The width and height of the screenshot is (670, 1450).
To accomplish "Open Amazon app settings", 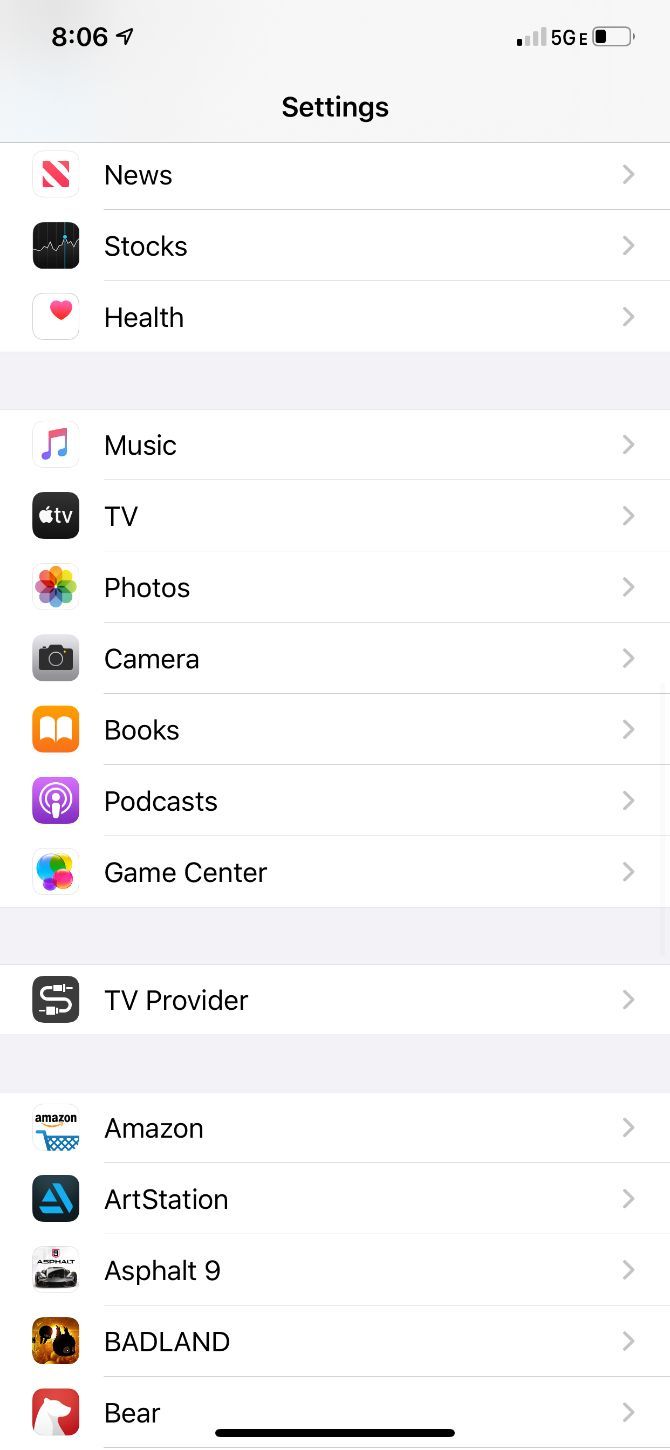I will [335, 1128].
